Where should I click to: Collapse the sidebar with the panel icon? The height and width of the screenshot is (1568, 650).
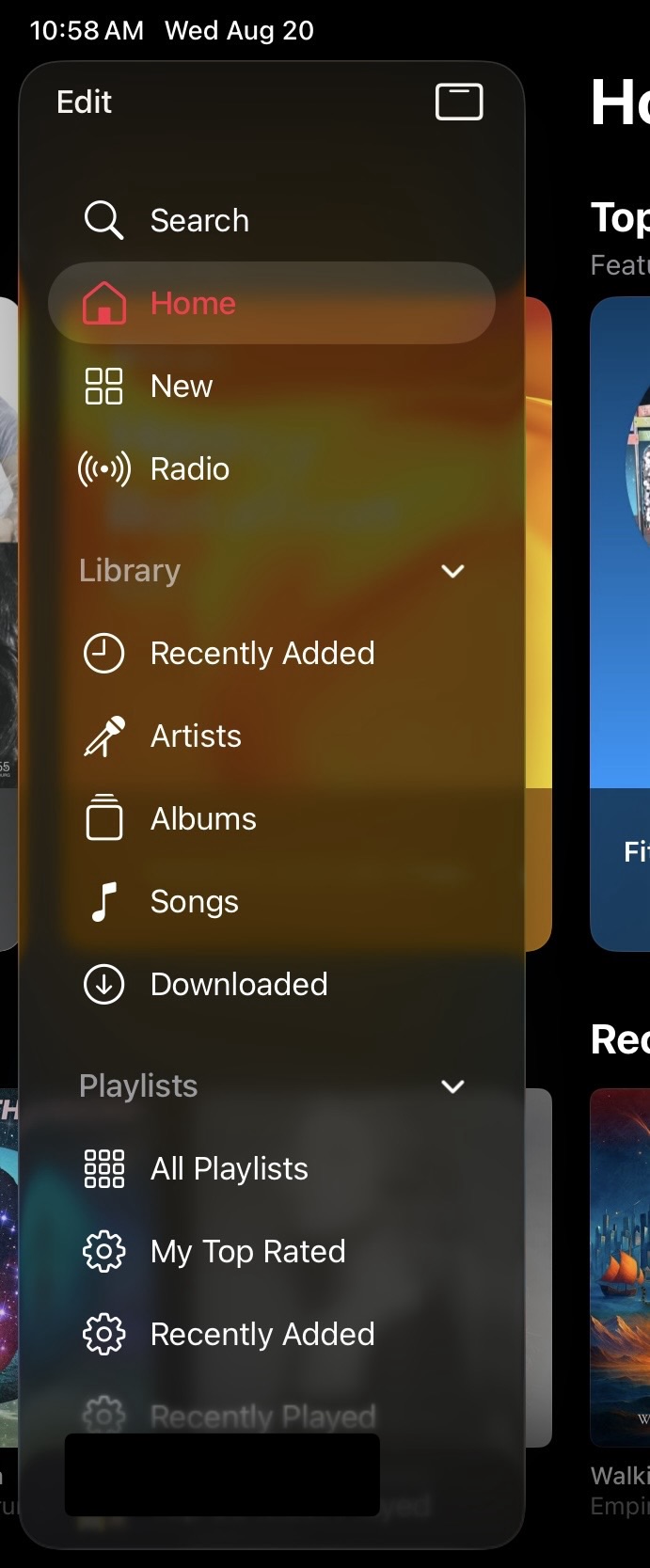coord(459,102)
